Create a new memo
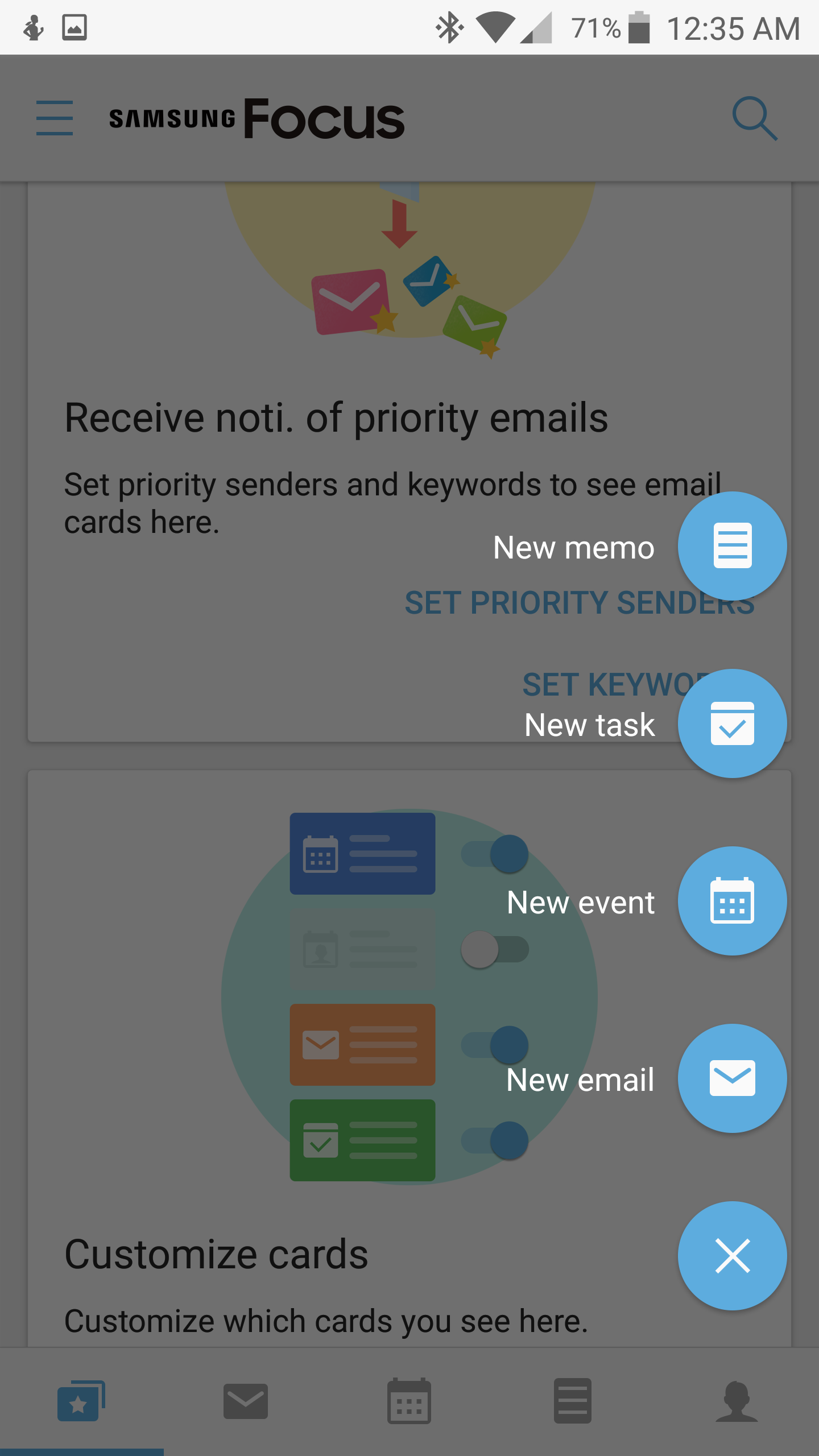This screenshot has width=819, height=1456. 732,546
